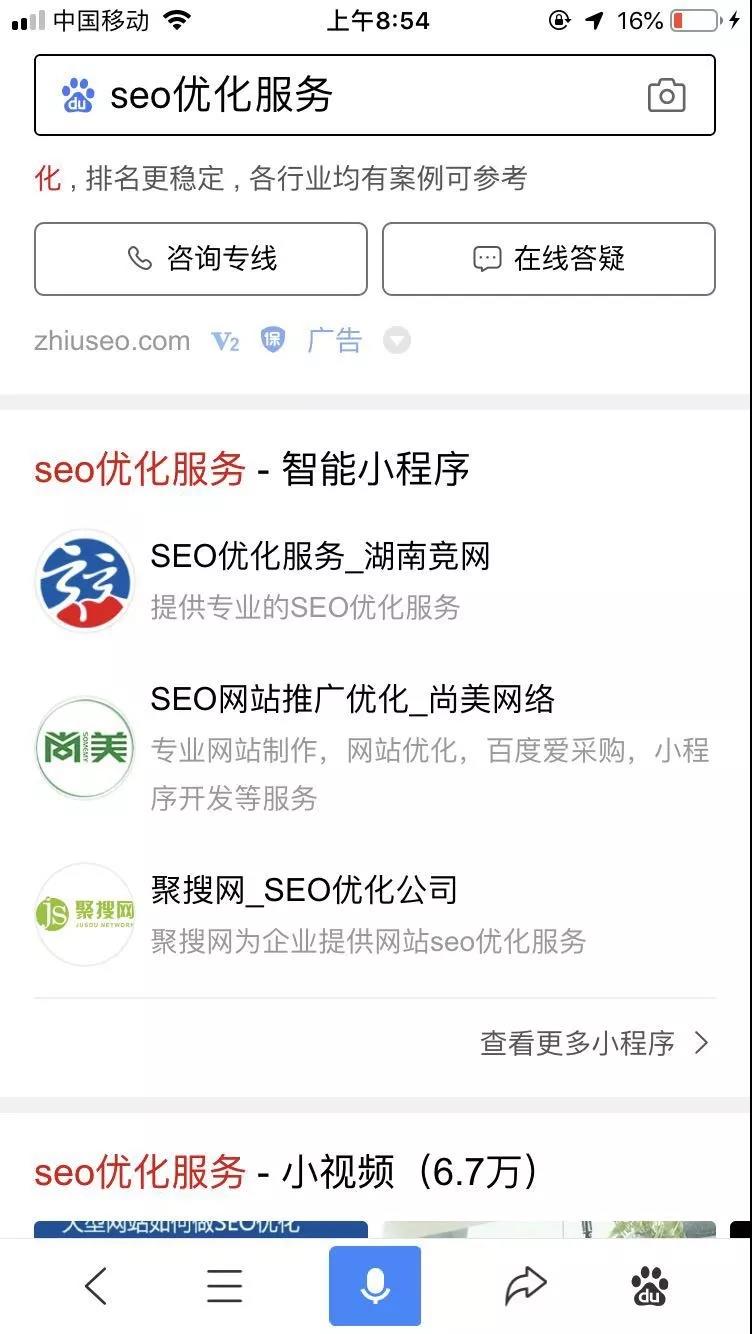Screen dimensions: 752x1334
Task: Open camera image search
Action: click(666, 96)
